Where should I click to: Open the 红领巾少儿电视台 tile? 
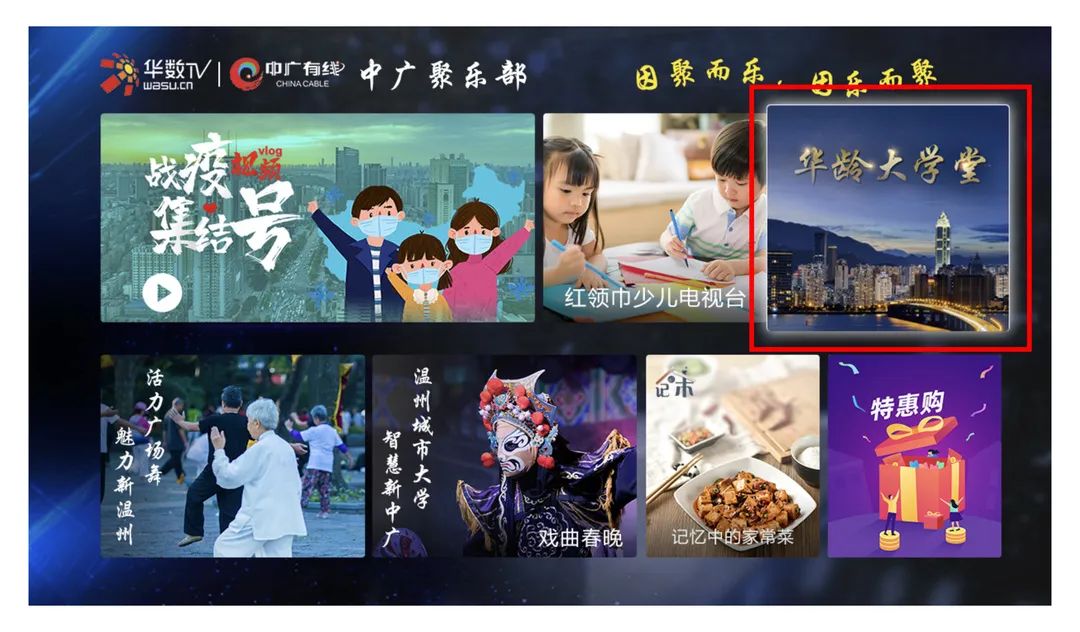654,218
